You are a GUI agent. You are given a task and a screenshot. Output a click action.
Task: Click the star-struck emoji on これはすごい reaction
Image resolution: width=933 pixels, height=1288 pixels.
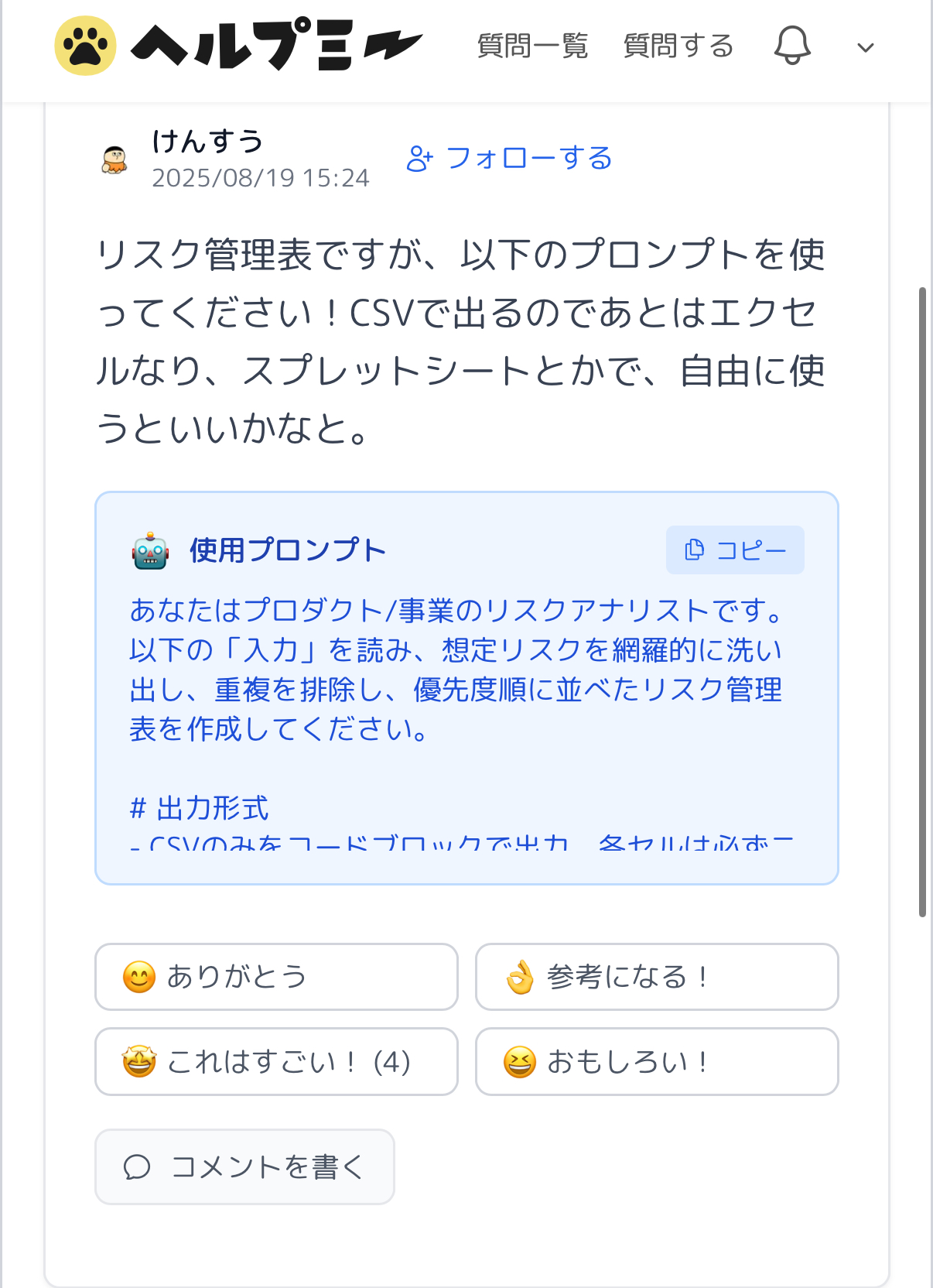click(138, 1061)
